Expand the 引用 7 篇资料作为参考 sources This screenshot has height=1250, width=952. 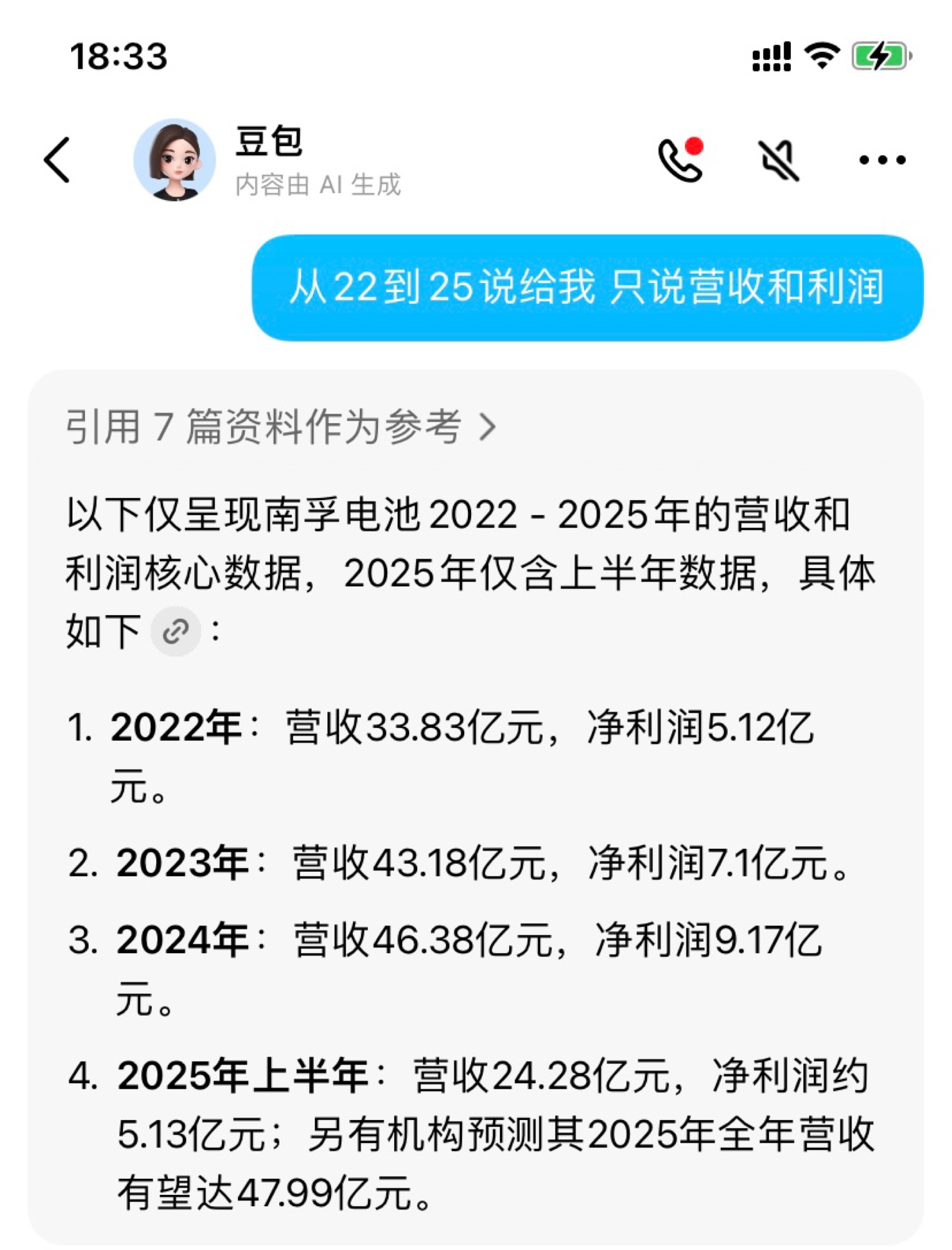(x=281, y=427)
